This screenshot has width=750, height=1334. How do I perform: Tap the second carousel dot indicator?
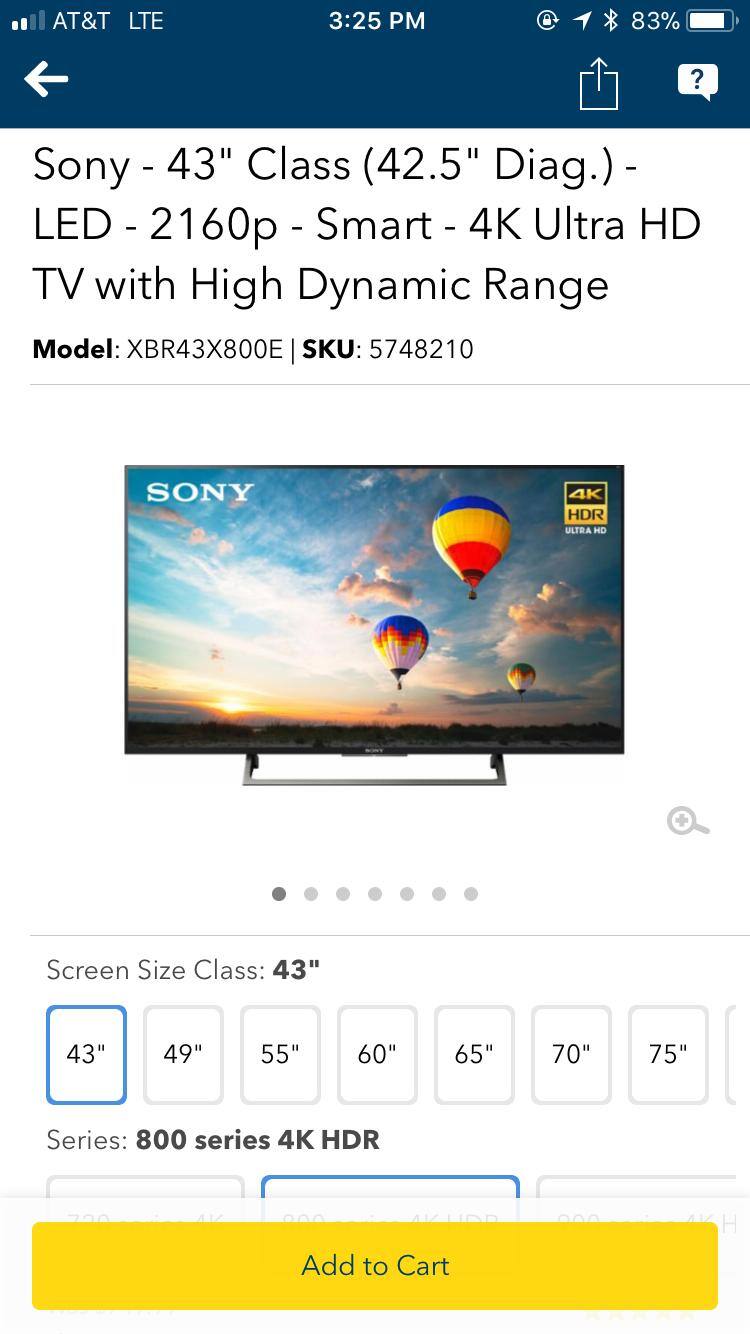coord(311,894)
